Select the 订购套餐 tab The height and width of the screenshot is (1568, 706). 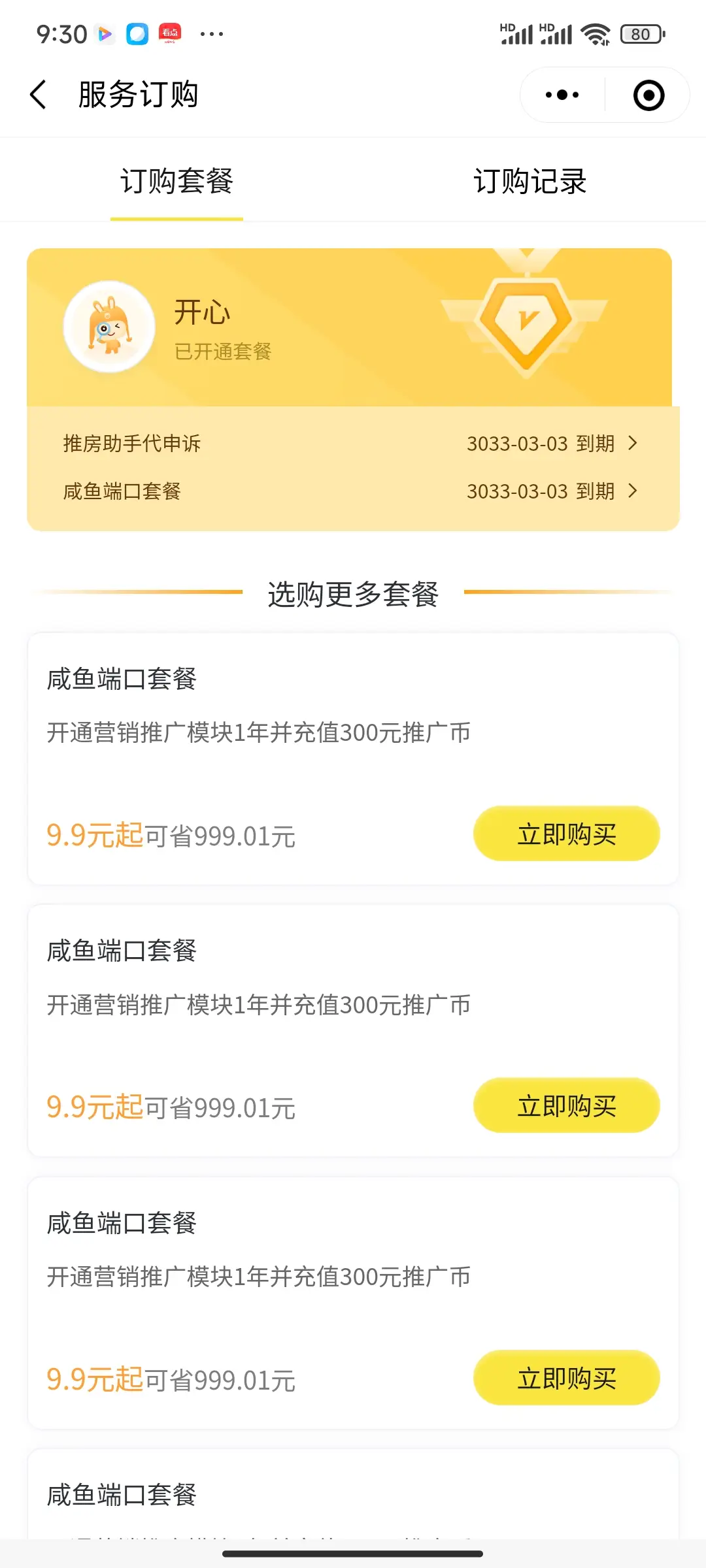pyautogui.click(x=176, y=181)
